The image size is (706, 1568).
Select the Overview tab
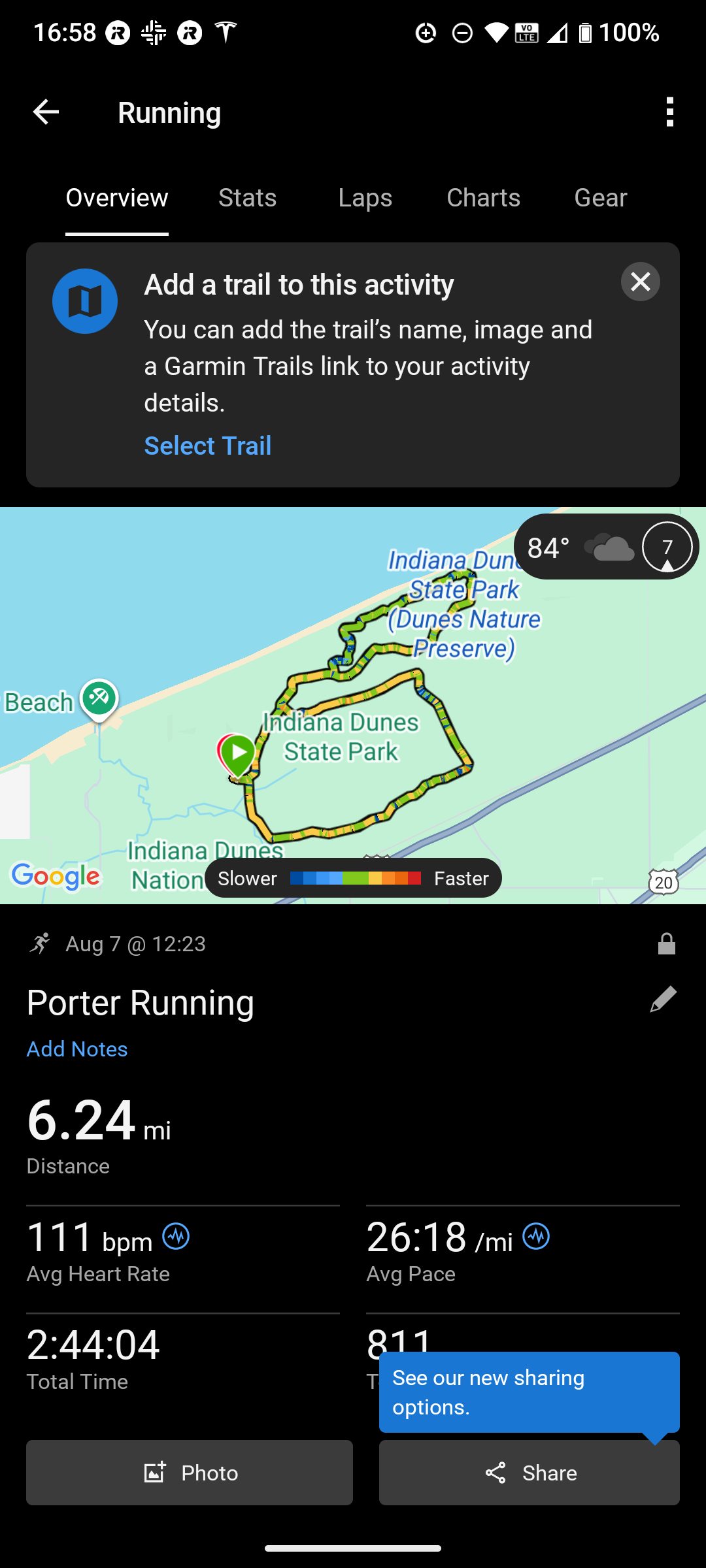pyautogui.click(x=117, y=197)
